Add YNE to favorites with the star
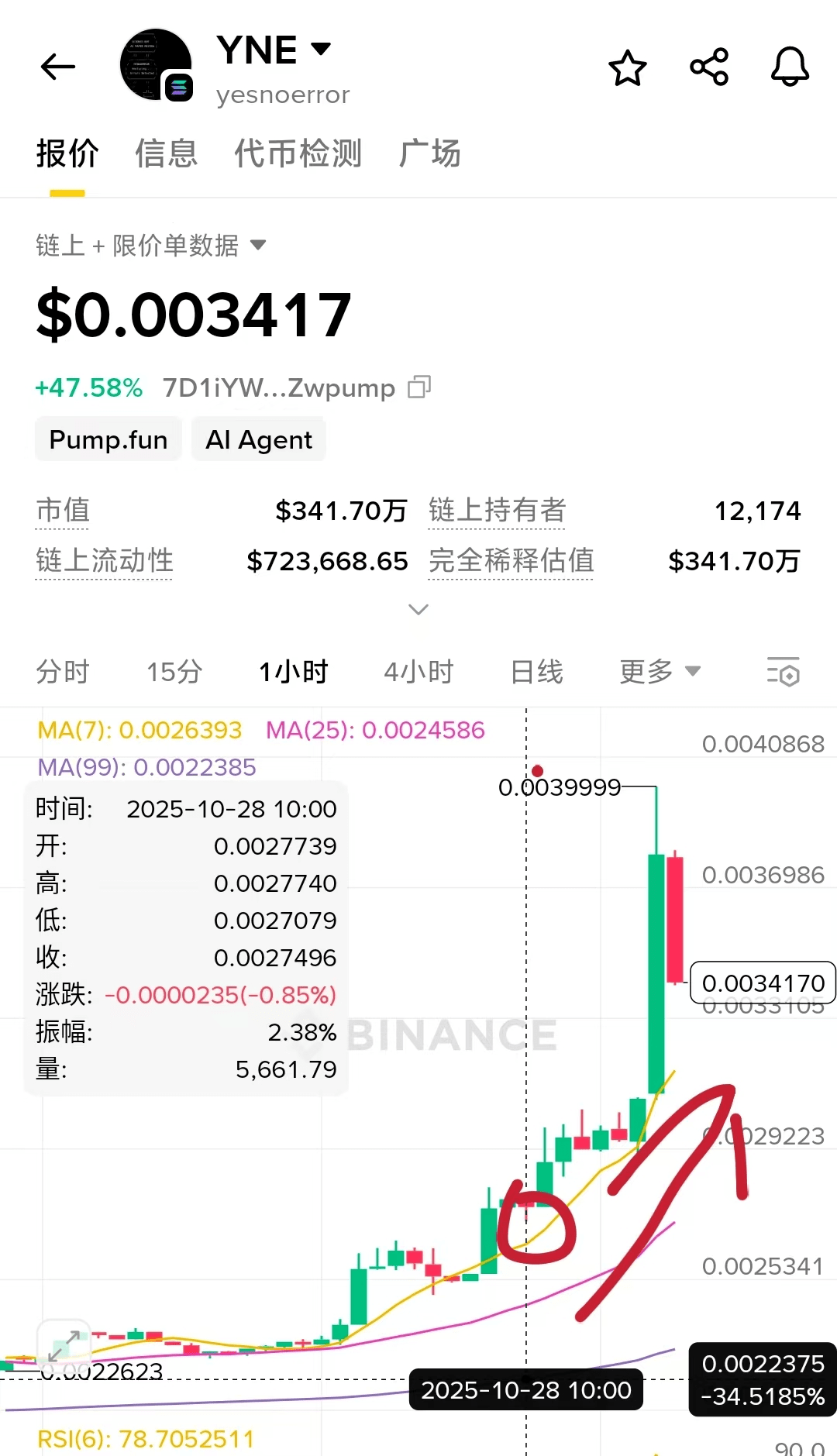 (627, 67)
